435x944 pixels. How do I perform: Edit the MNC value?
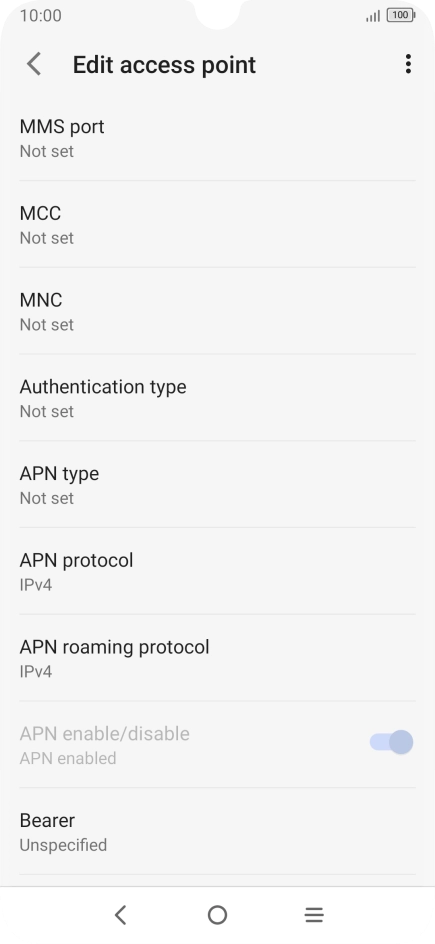click(x=217, y=311)
